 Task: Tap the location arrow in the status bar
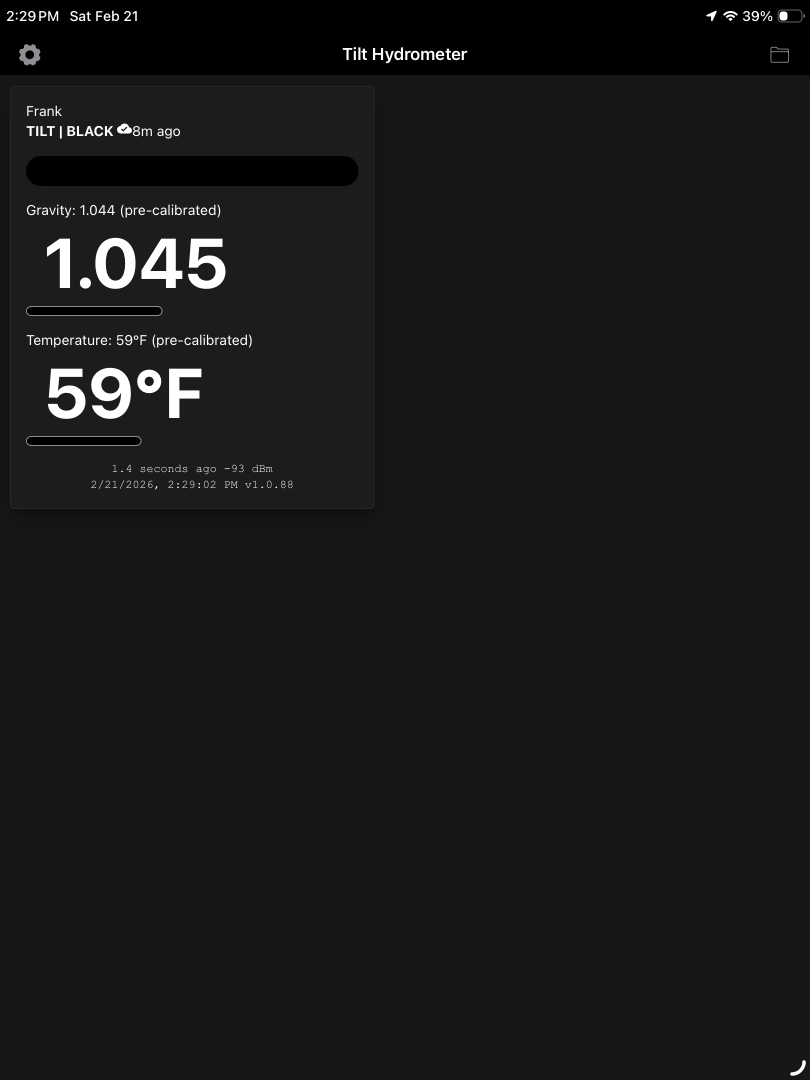712,16
